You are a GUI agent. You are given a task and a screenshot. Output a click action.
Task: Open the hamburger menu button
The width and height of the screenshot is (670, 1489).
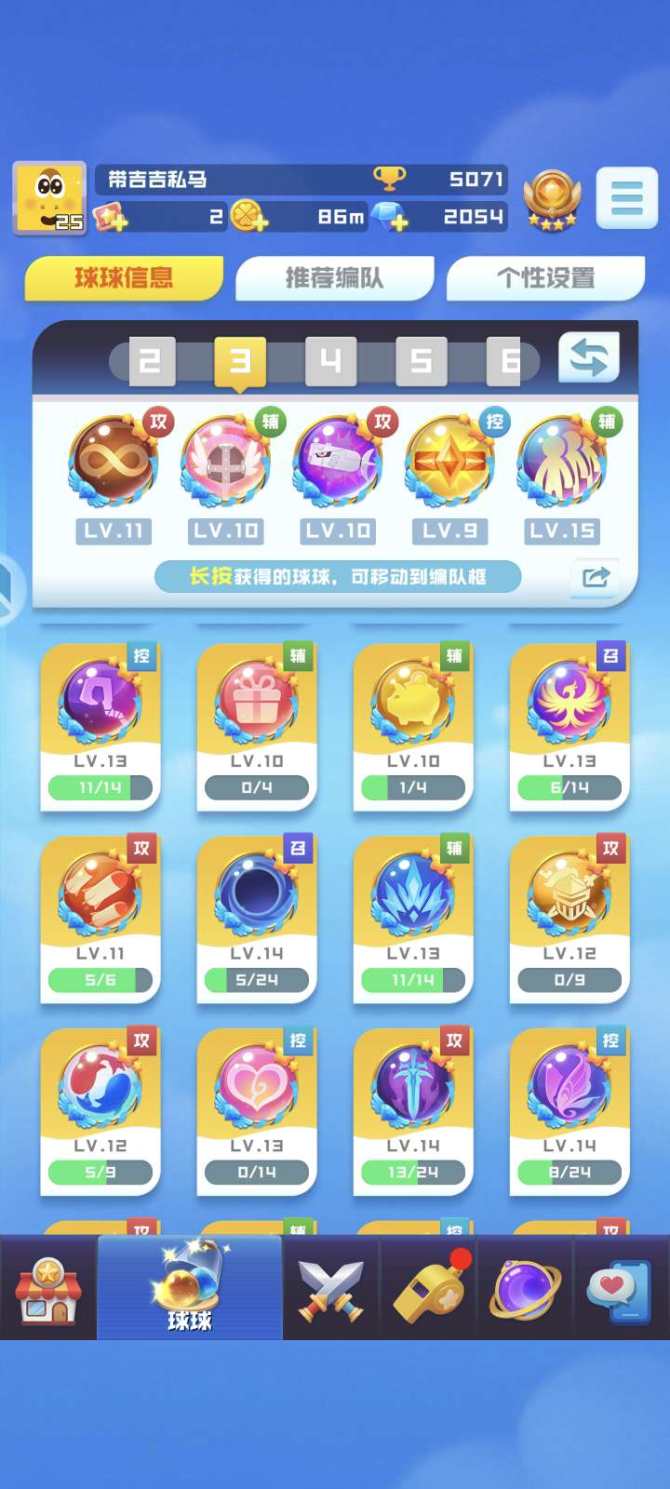point(627,198)
